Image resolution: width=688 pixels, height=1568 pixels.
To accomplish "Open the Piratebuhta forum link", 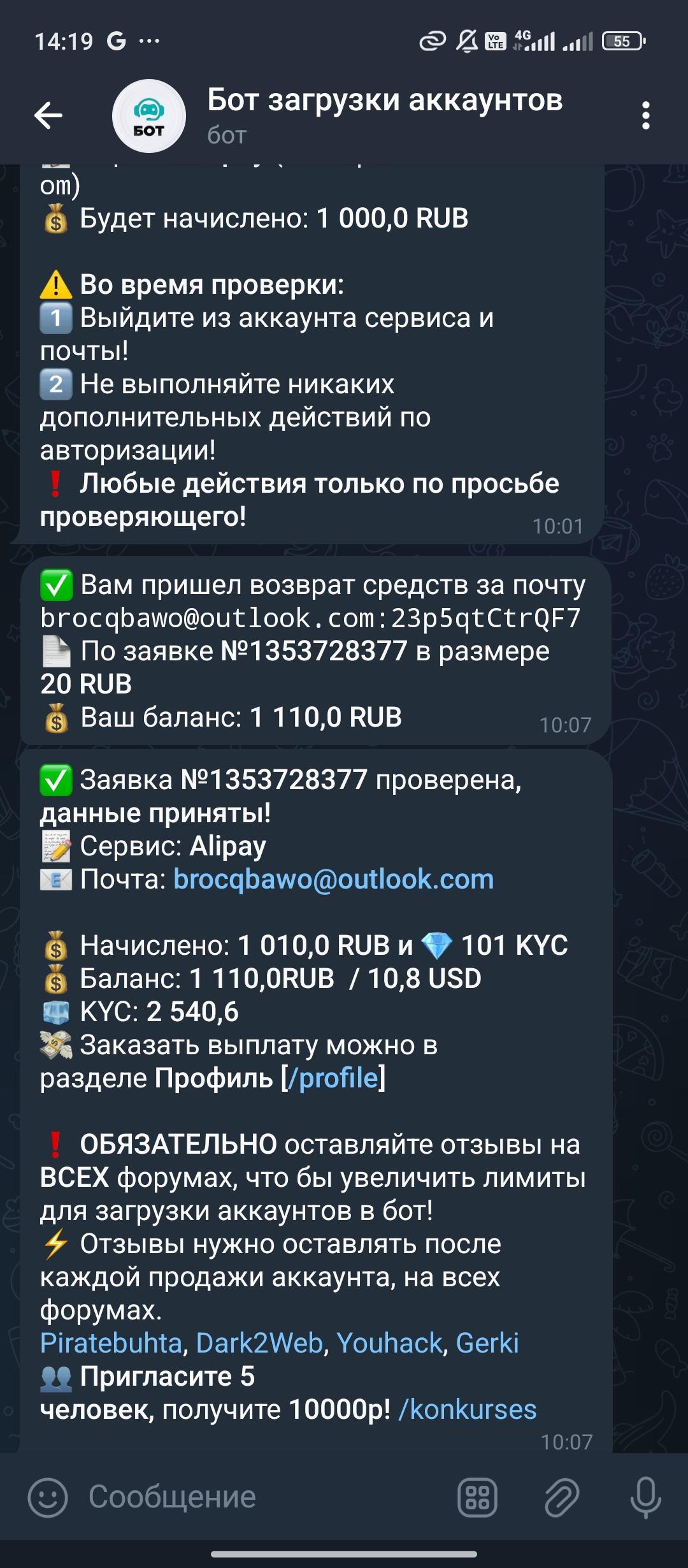I will coord(111,1343).
